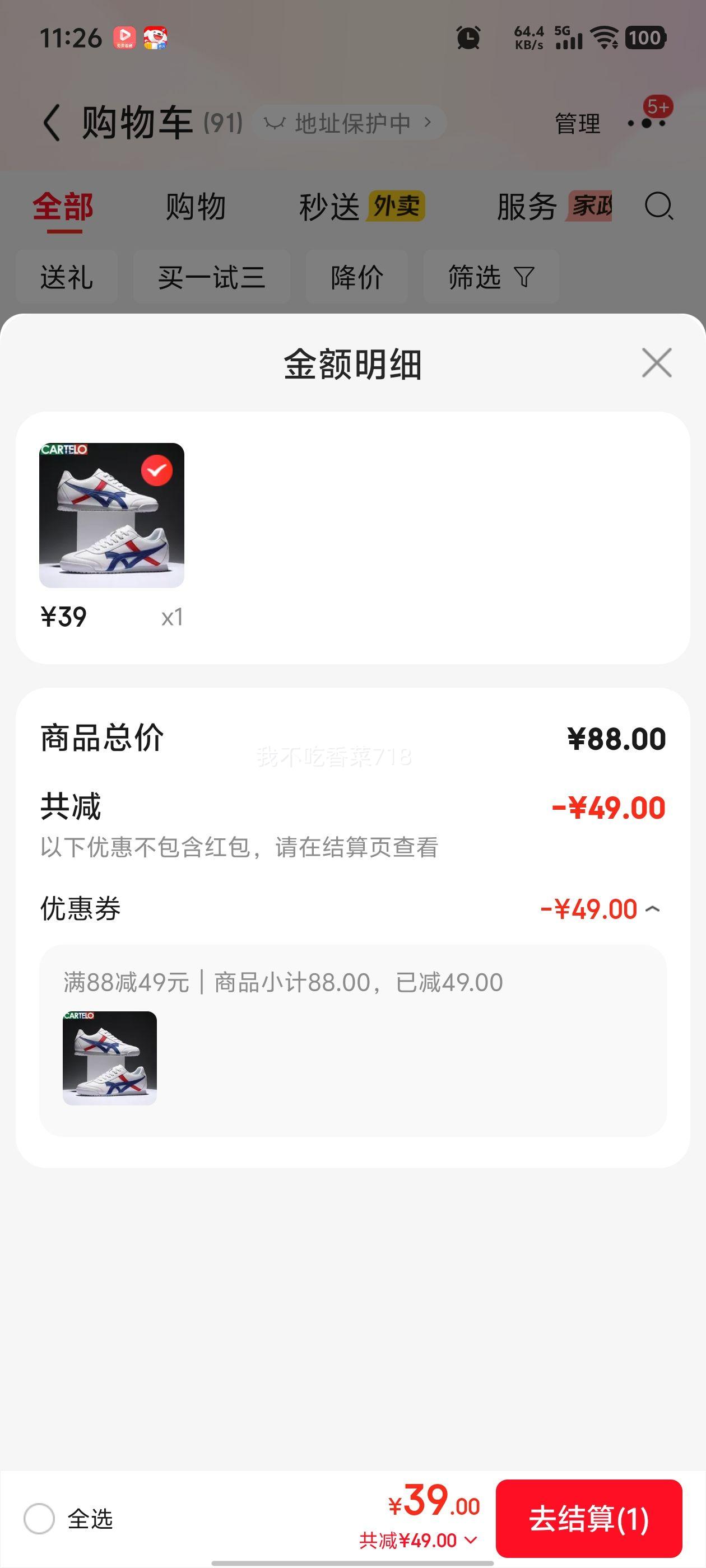Collapse the 优惠券 discount details
This screenshot has height=1568, width=706.
(x=652, y=909)
